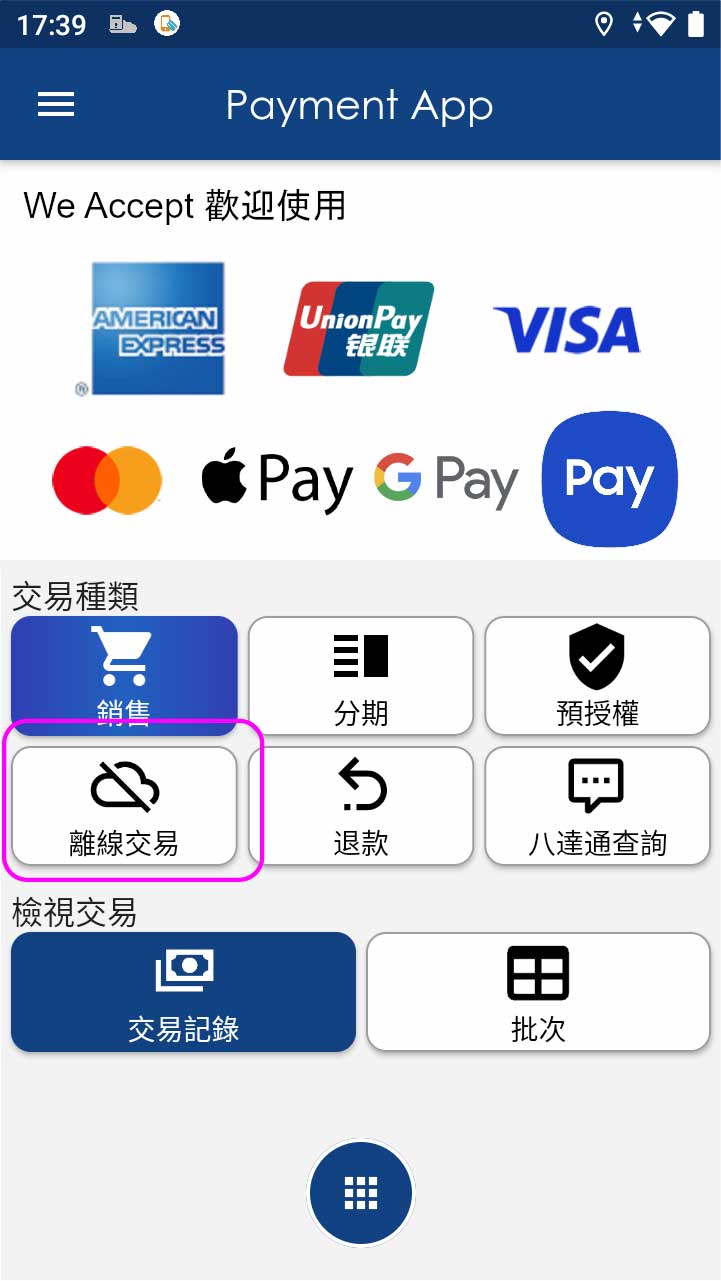Open 八達通查詢 Octopus enquiry
The image size is (721, 1281).
click(x=597, y=805)
